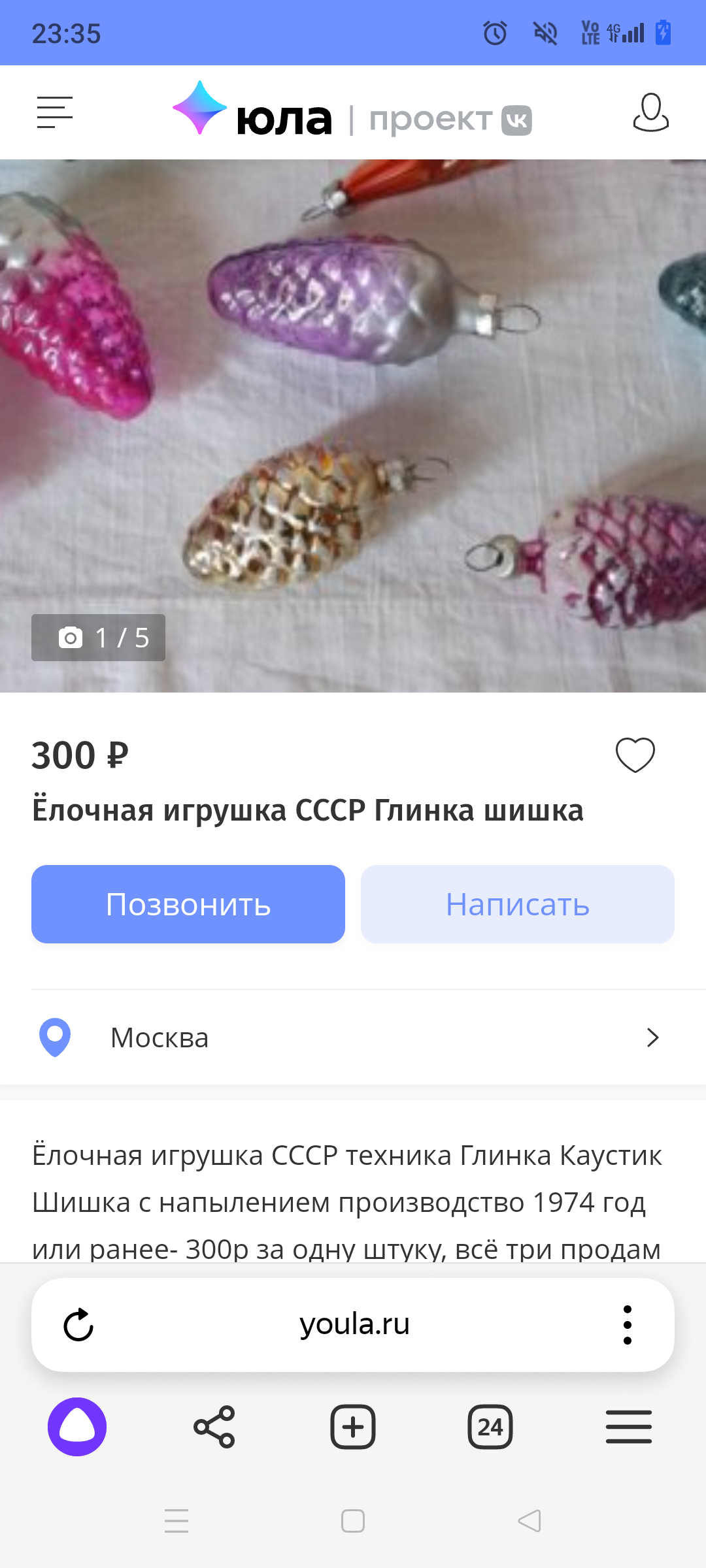Go to the home screen
The image size is (706, 1568).
353,1521
